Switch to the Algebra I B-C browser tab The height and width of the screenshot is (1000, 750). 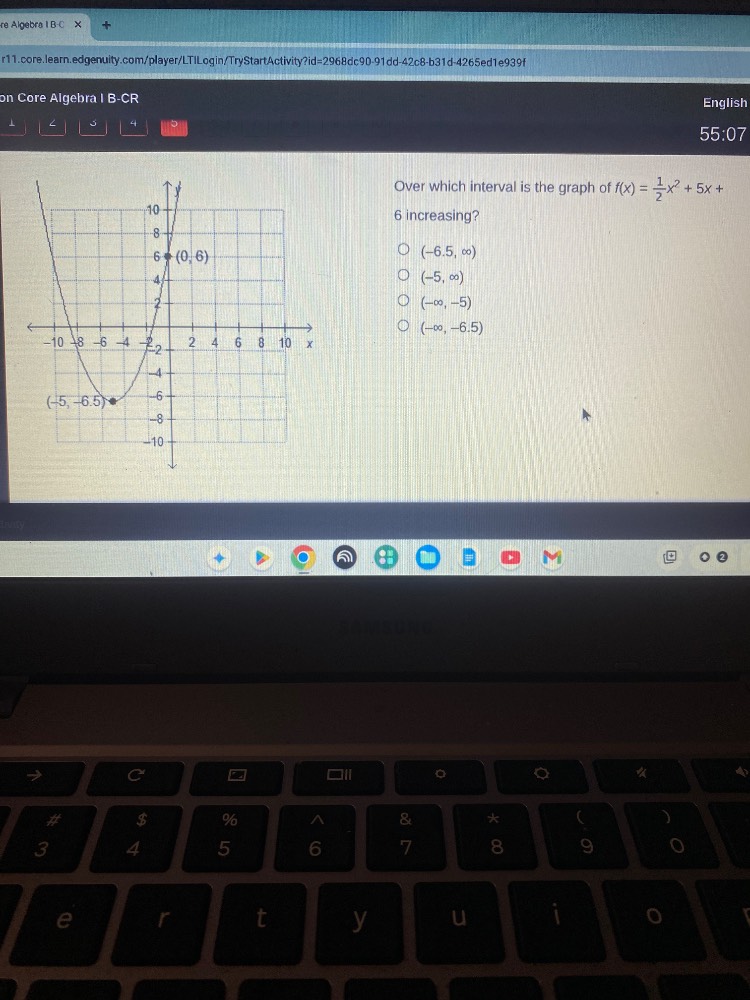pyautogui.click(x=40, y=27)
